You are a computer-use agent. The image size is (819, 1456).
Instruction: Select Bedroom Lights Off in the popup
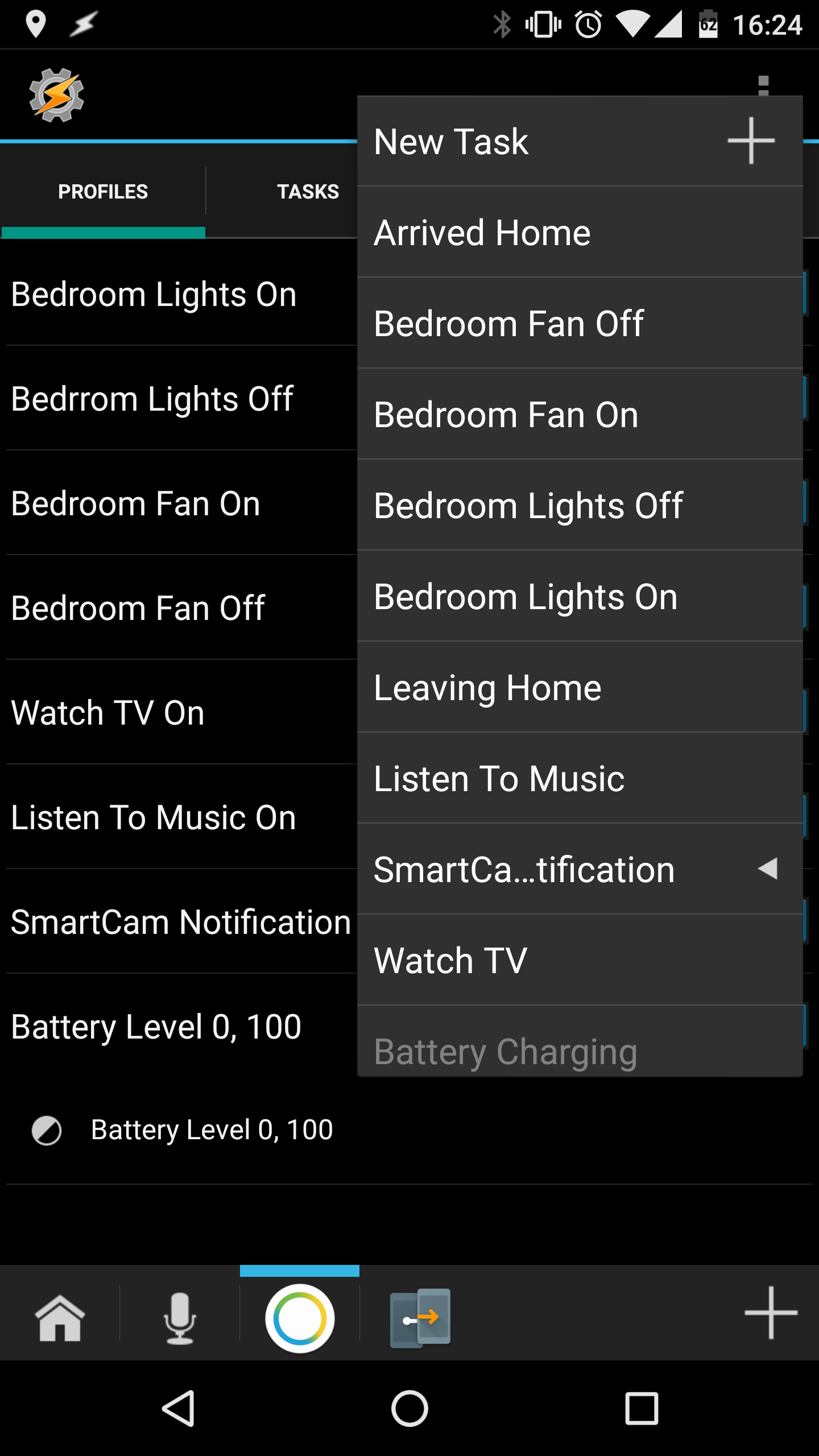pos(580,505)
